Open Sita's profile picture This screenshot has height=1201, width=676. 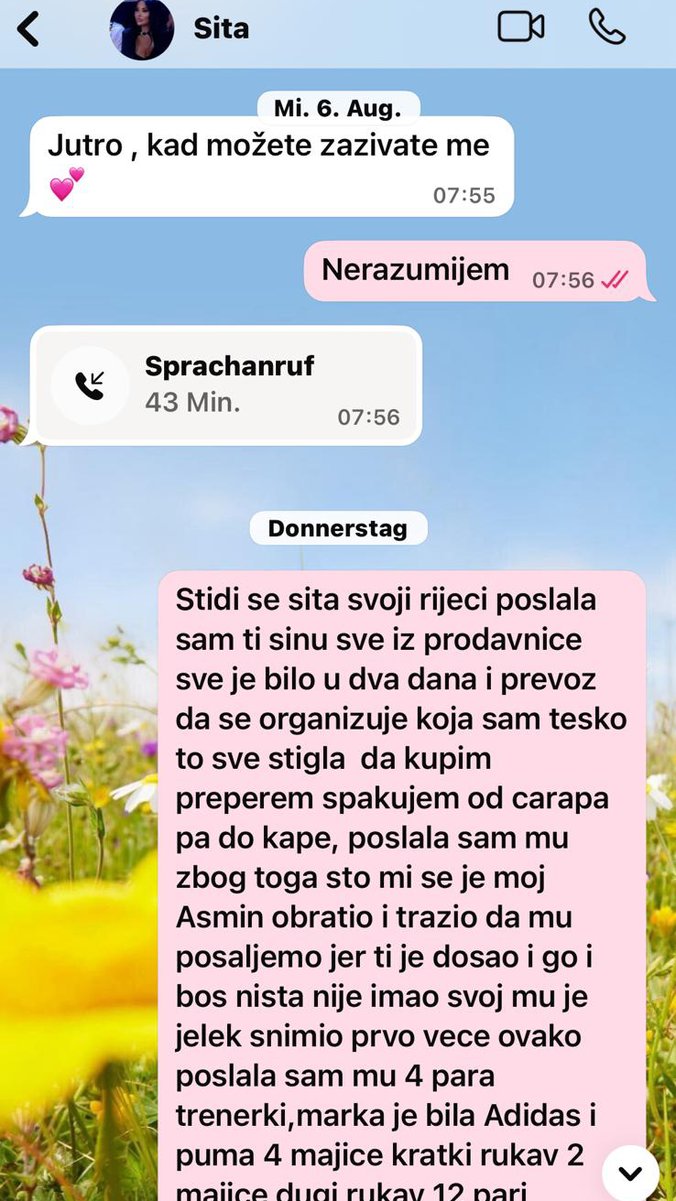pyautogui.click(x=141, y=29)
